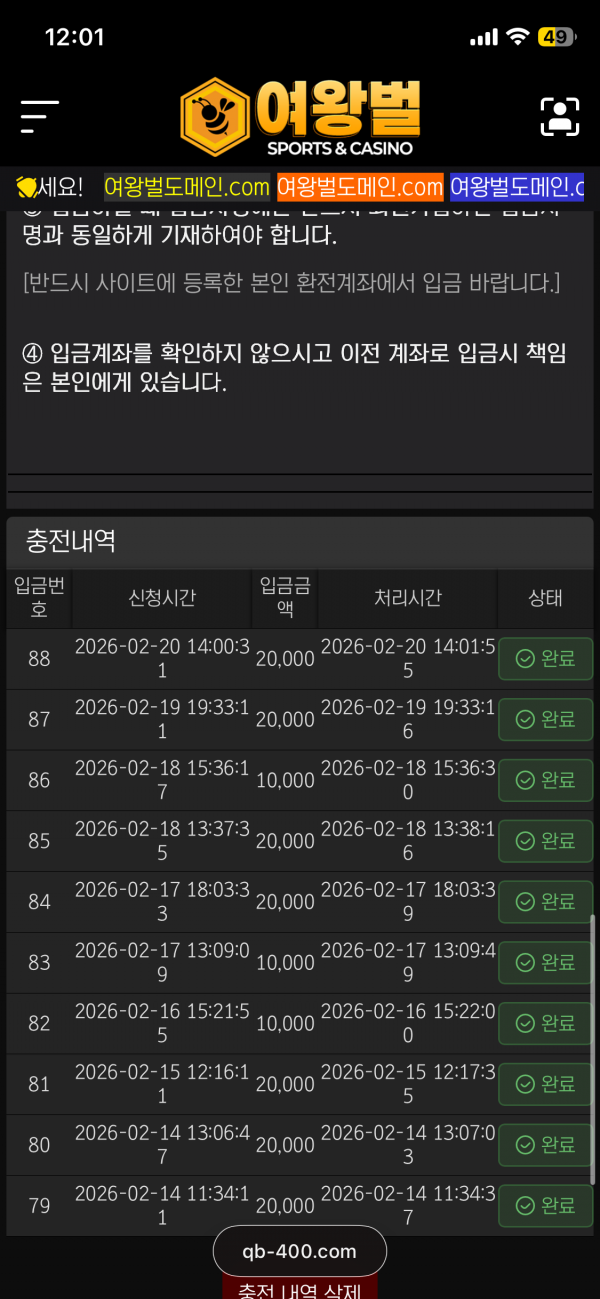Viewport: 600px width, 1299px height.
Task: Open the hamburger side menu
Action: point(40,117)
